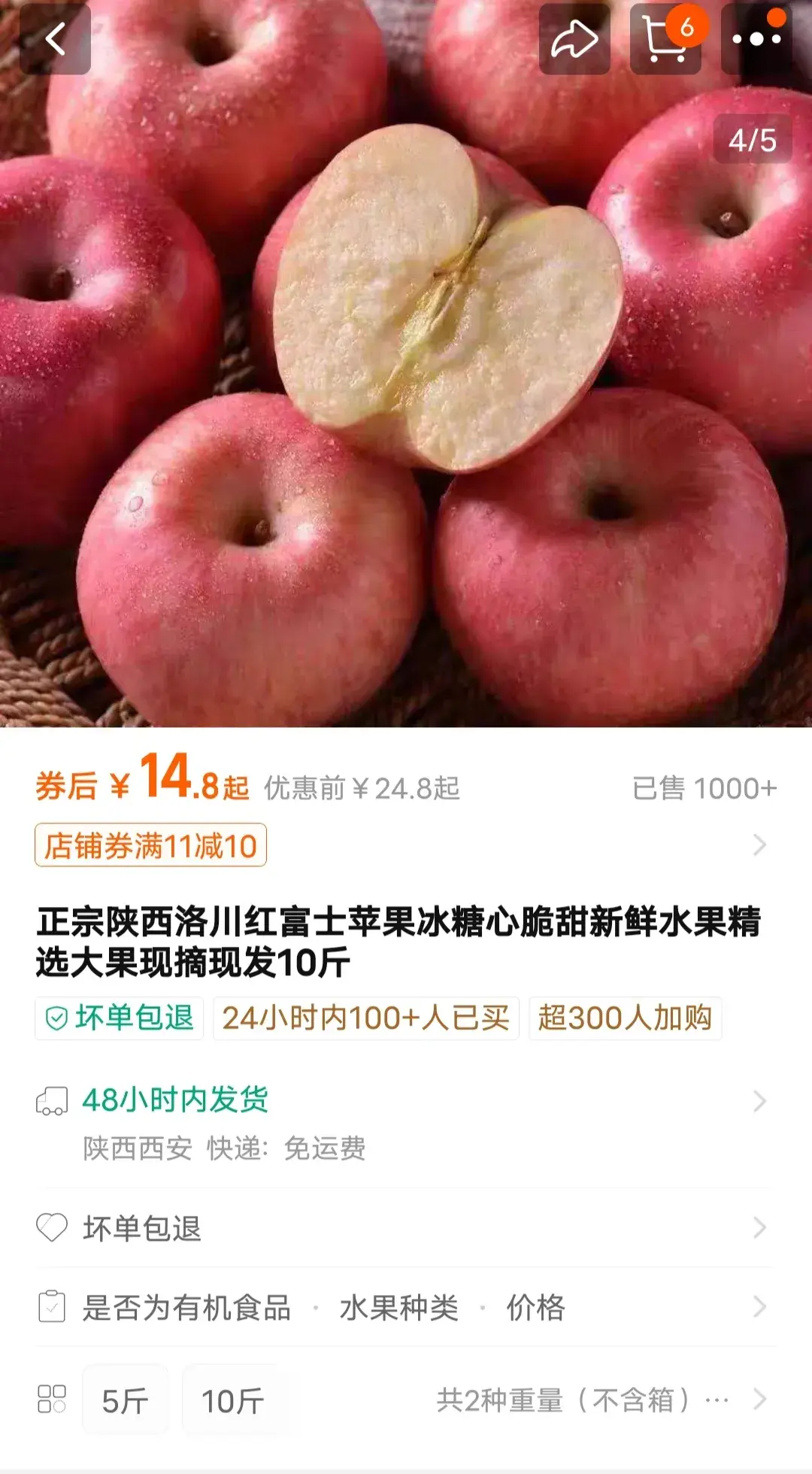The image size is (812, 1474).
Task: Click the back arrow to return
Action: (56, 39)
